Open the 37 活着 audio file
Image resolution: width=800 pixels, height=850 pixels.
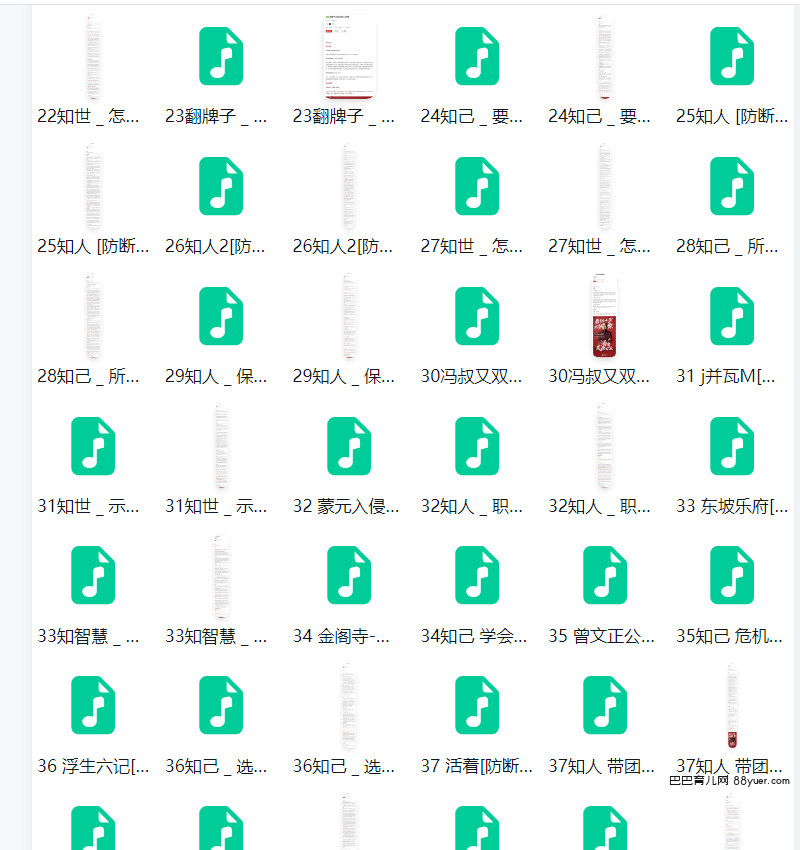(x=477, y=705)
